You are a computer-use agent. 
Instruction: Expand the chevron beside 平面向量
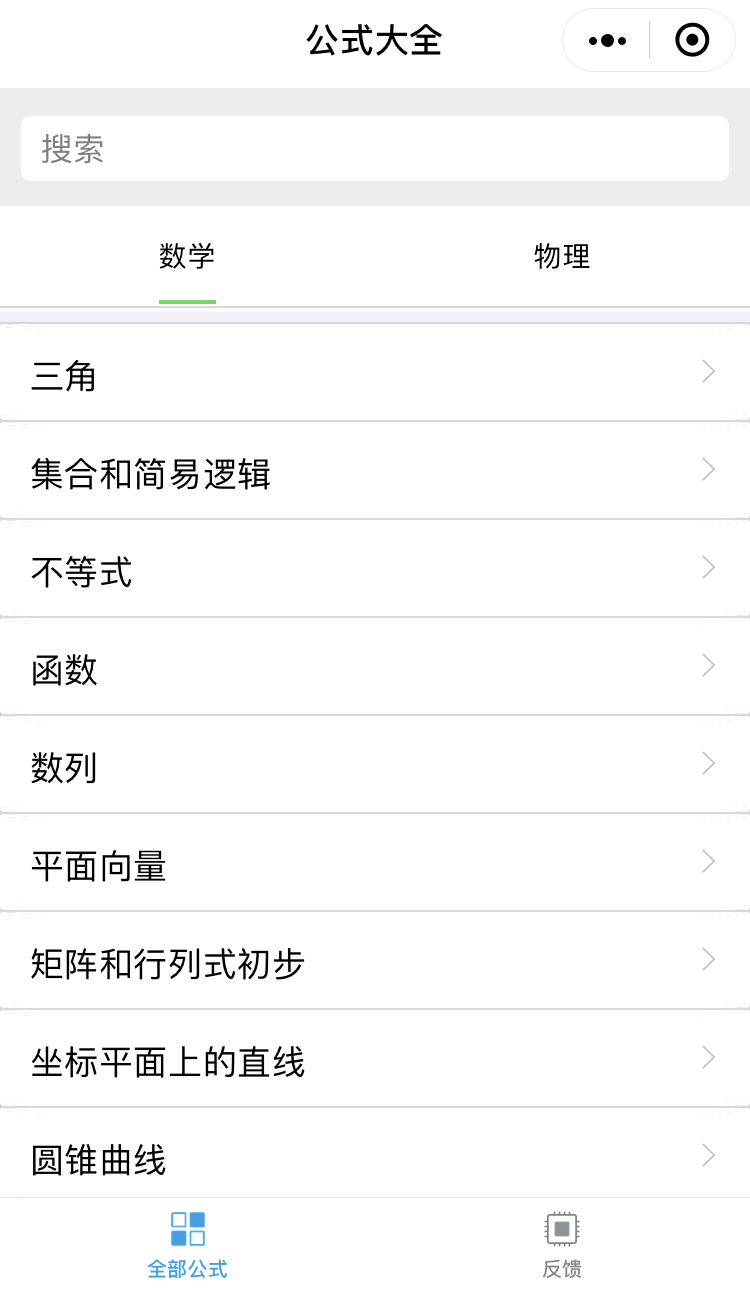point(708,861)
